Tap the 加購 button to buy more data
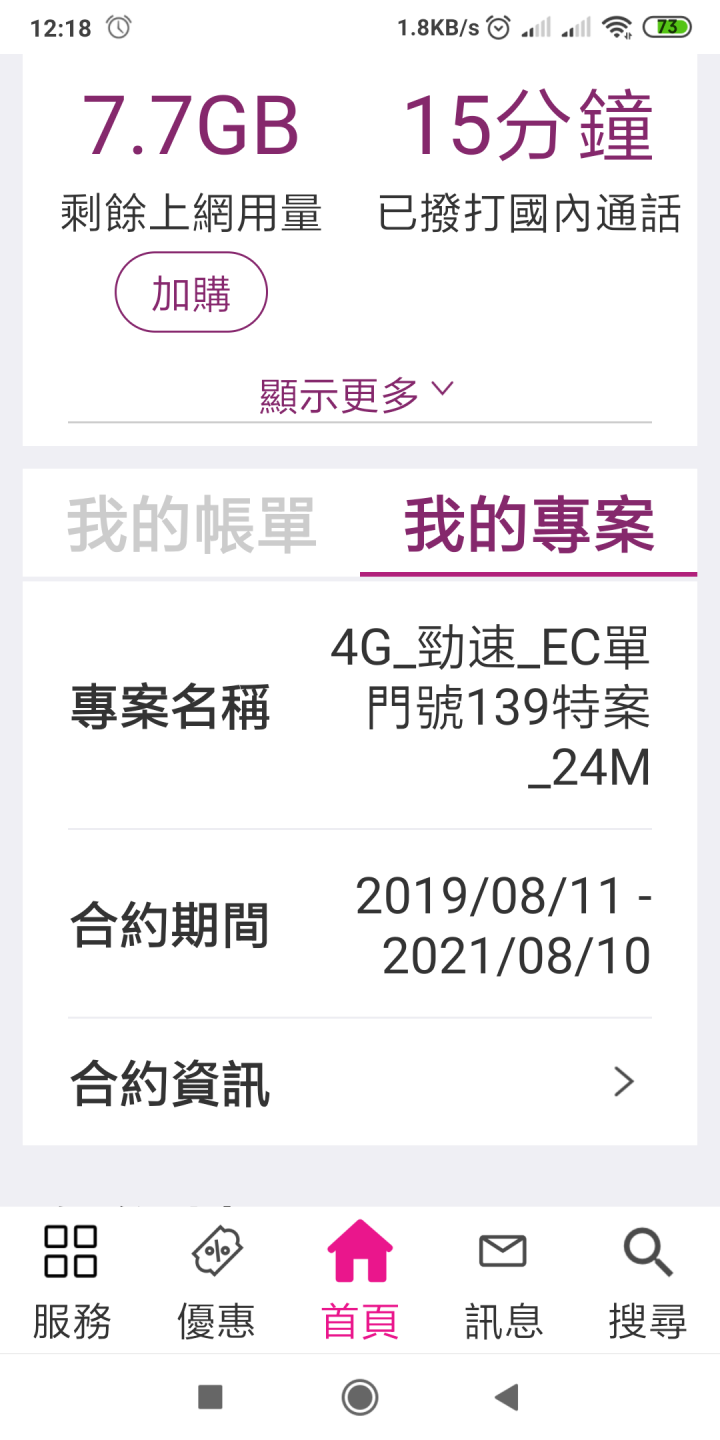720x1440 pixels. 191,293
